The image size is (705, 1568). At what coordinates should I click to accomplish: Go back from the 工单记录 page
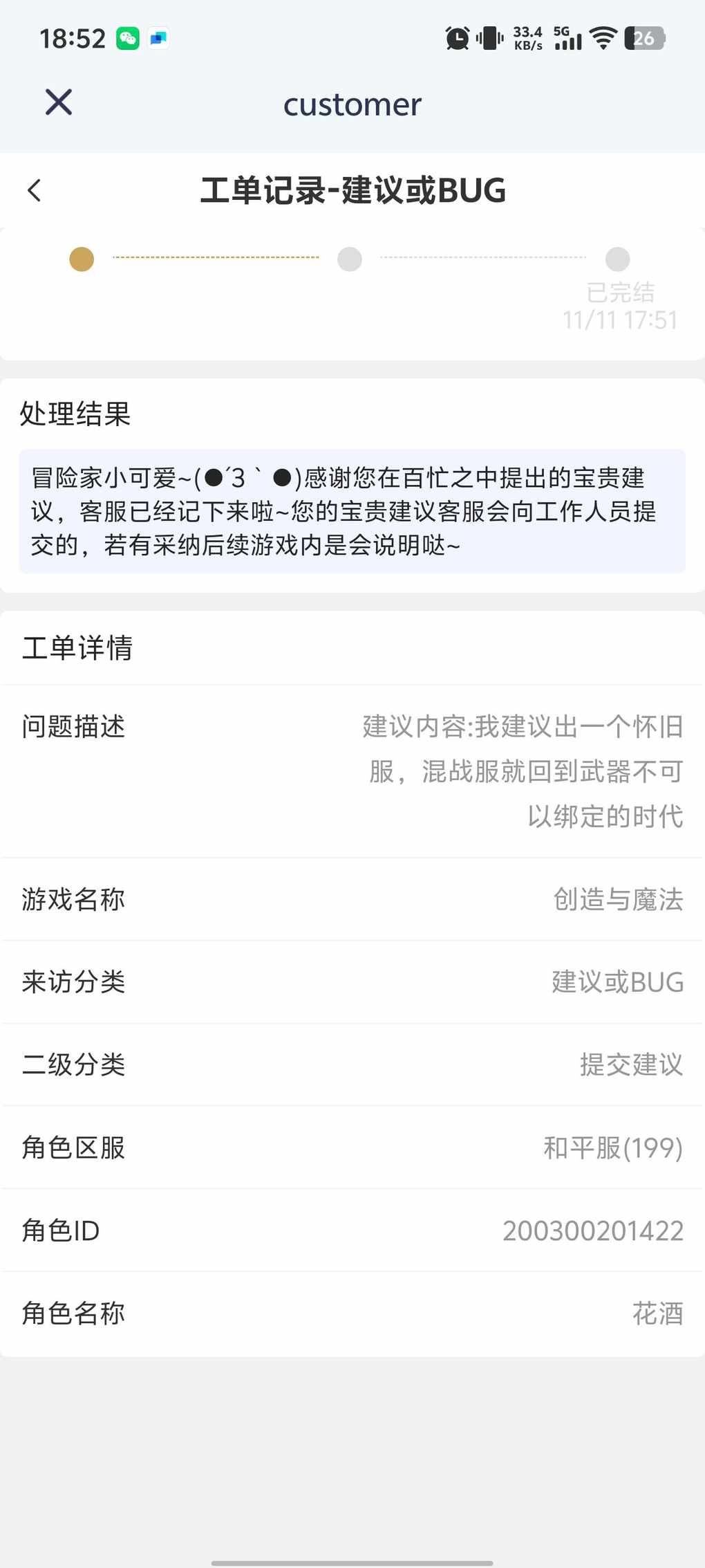pyautogui.click(x=35, y=190)
